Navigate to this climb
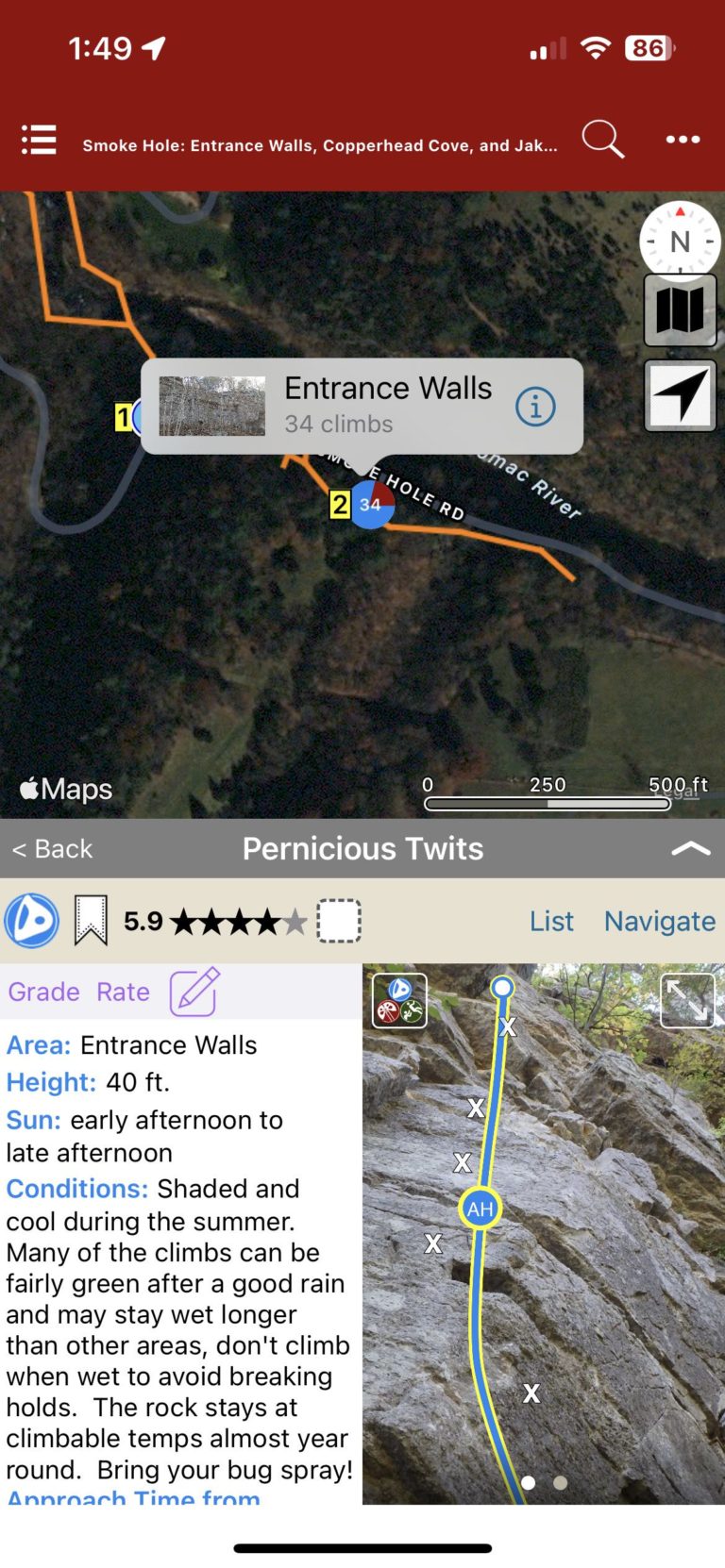Image resolution: width=725 pixels, height=1568 pixels. point(659,921)
